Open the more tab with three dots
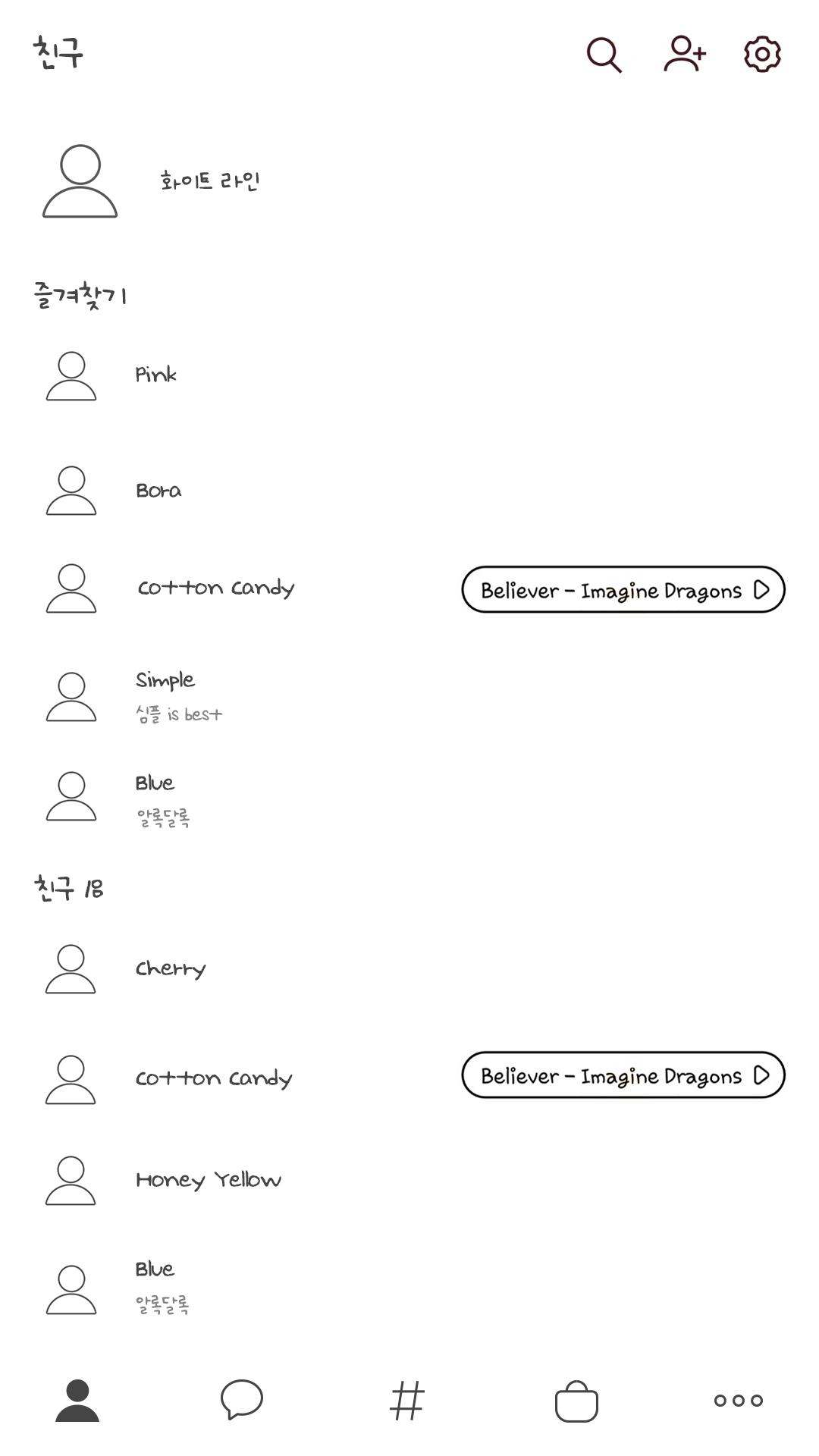 click(x=738, y=1400)
